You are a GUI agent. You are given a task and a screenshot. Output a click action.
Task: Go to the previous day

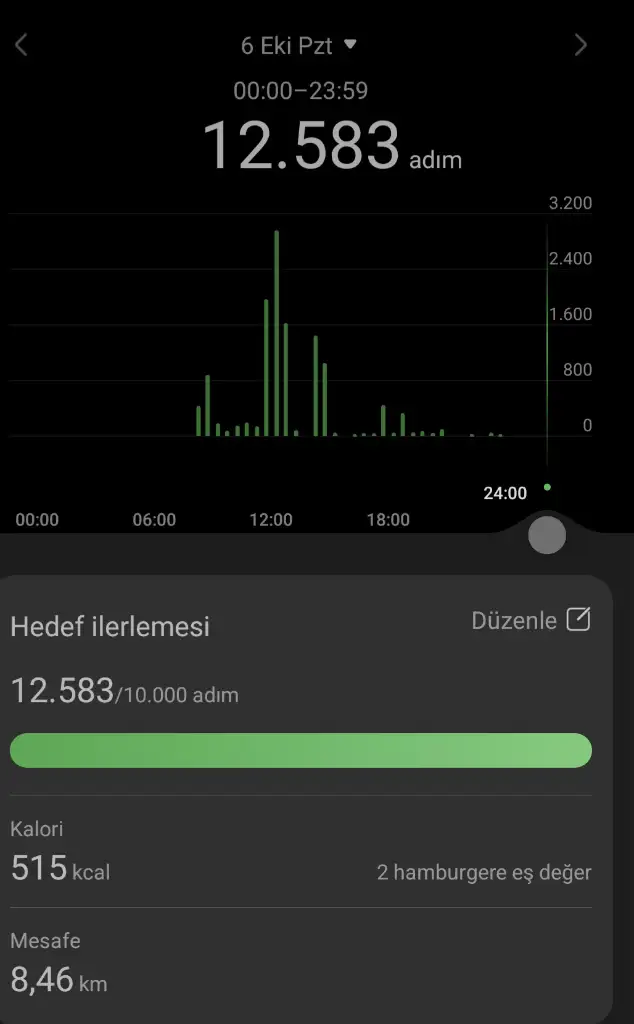point(22,45)
